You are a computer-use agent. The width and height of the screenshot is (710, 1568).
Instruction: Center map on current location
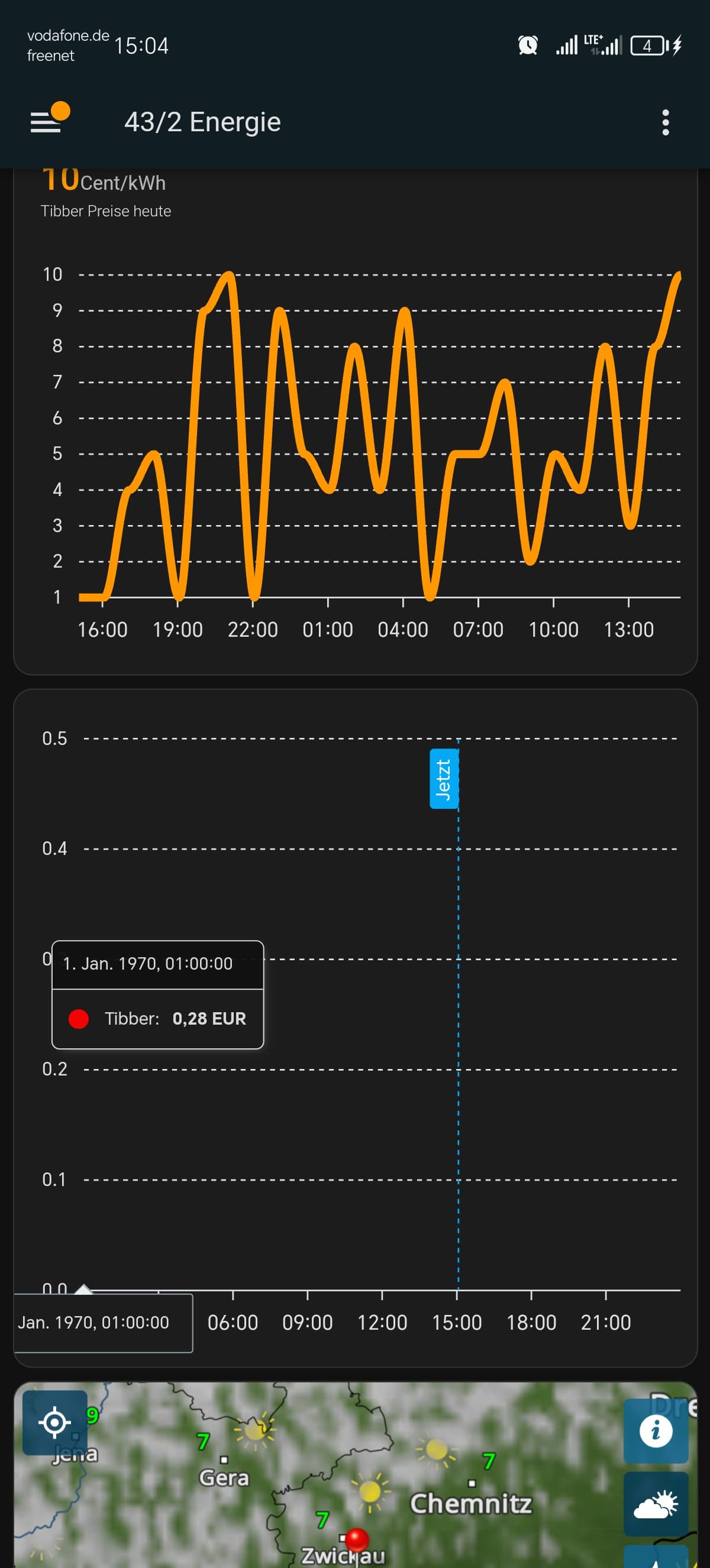coord(55,1423)
